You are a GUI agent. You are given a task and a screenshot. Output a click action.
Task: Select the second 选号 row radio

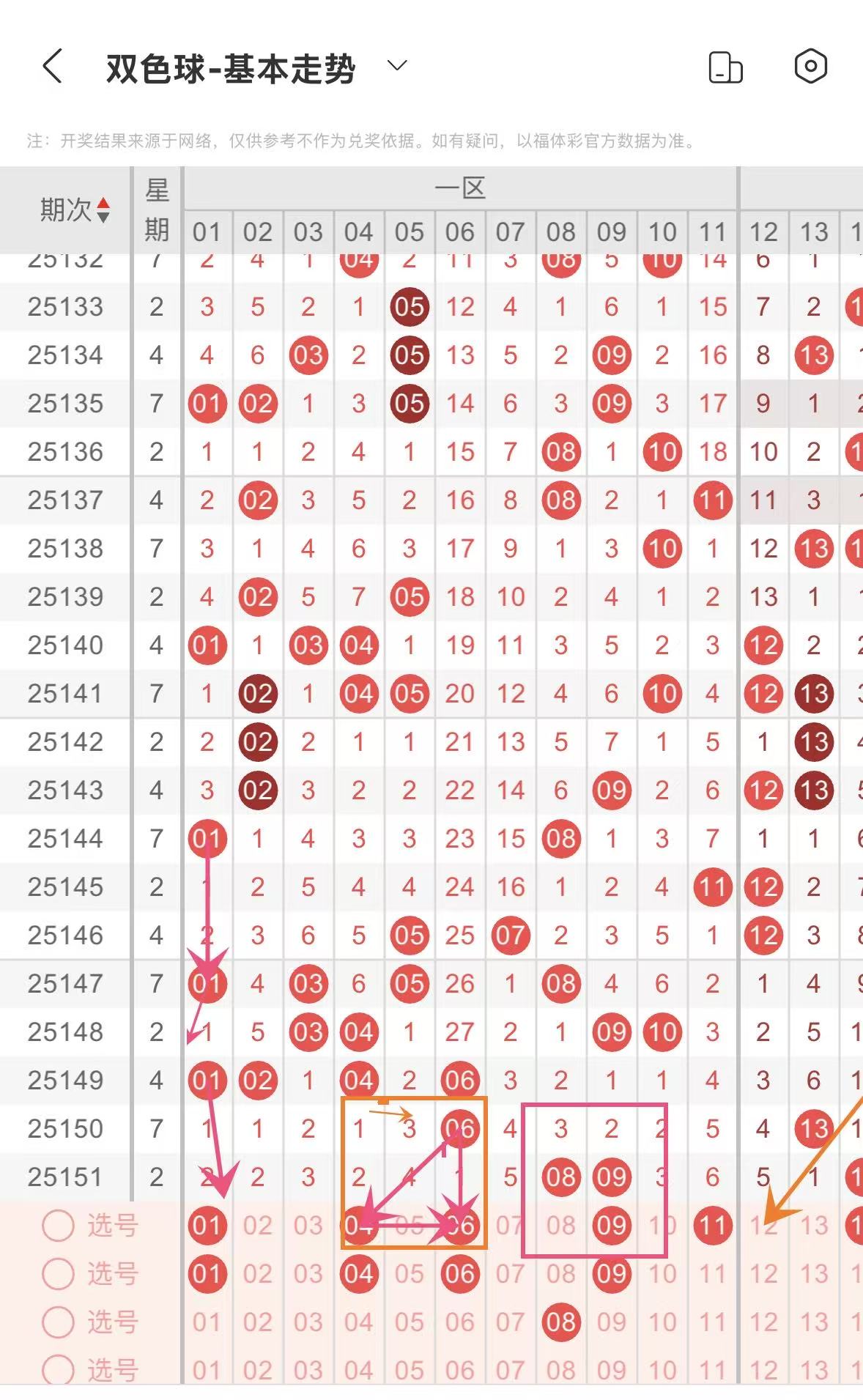click(x=59, y=1274)
